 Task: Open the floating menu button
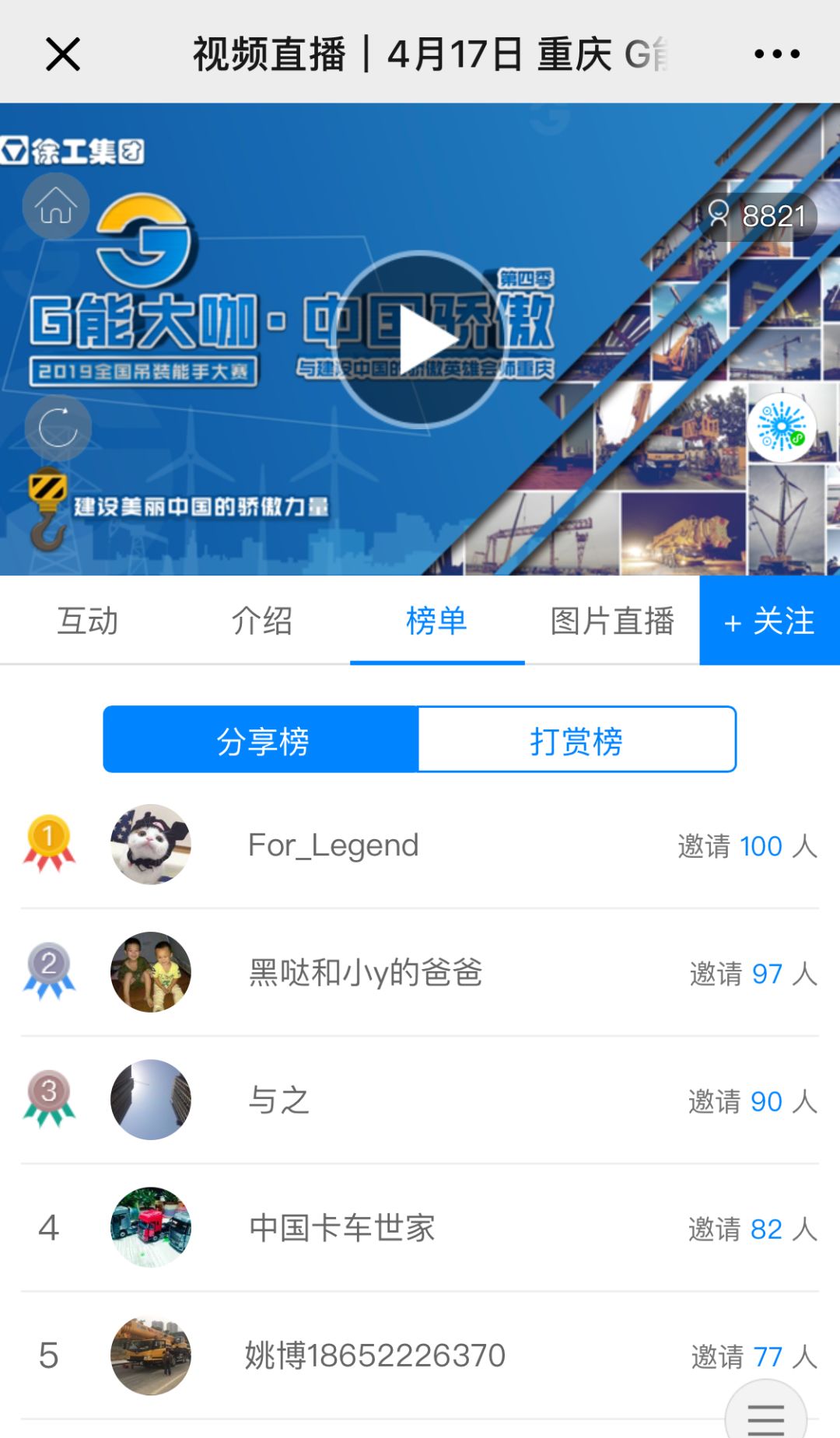pos(766,1410)
